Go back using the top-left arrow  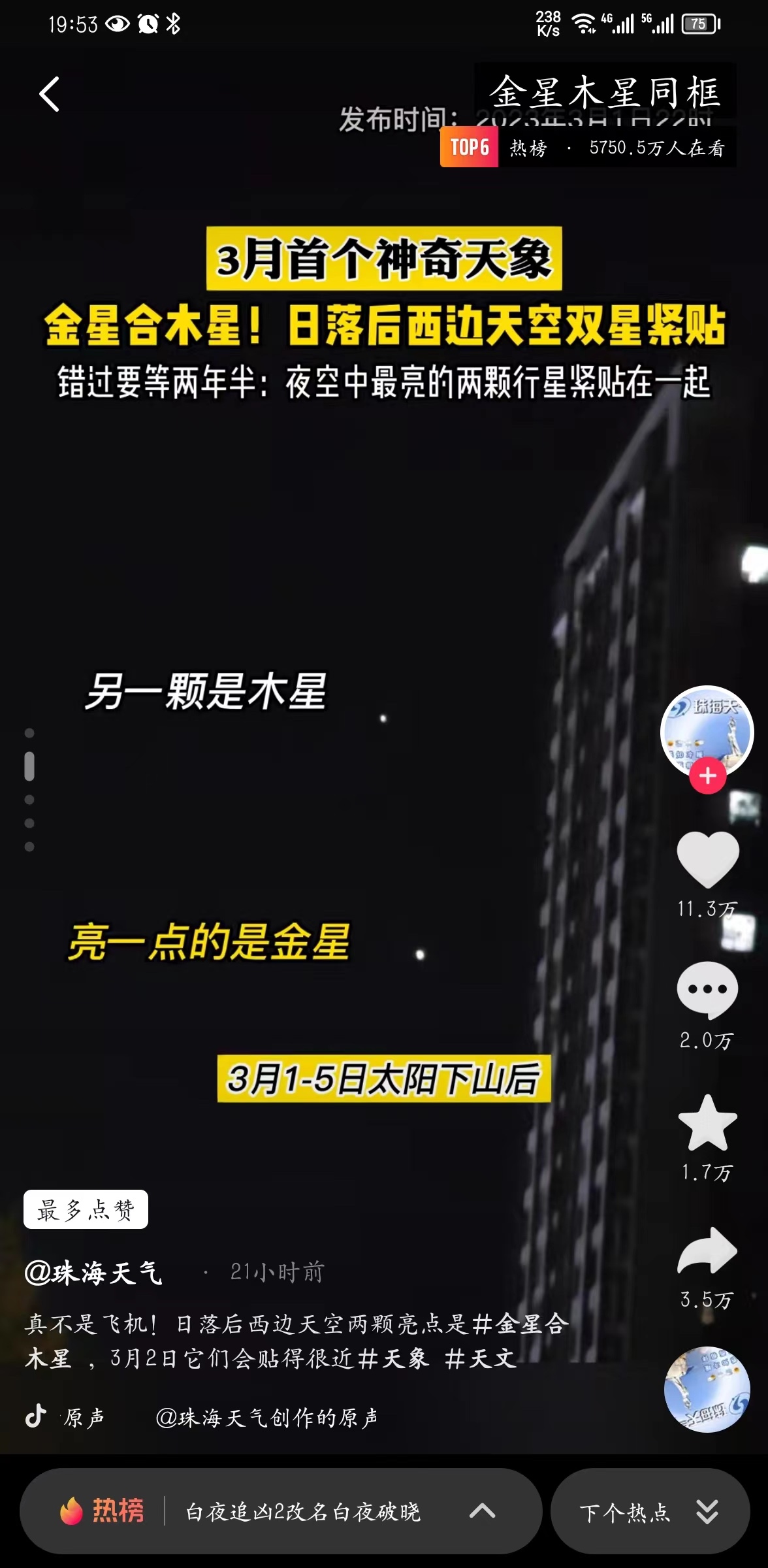50,94
